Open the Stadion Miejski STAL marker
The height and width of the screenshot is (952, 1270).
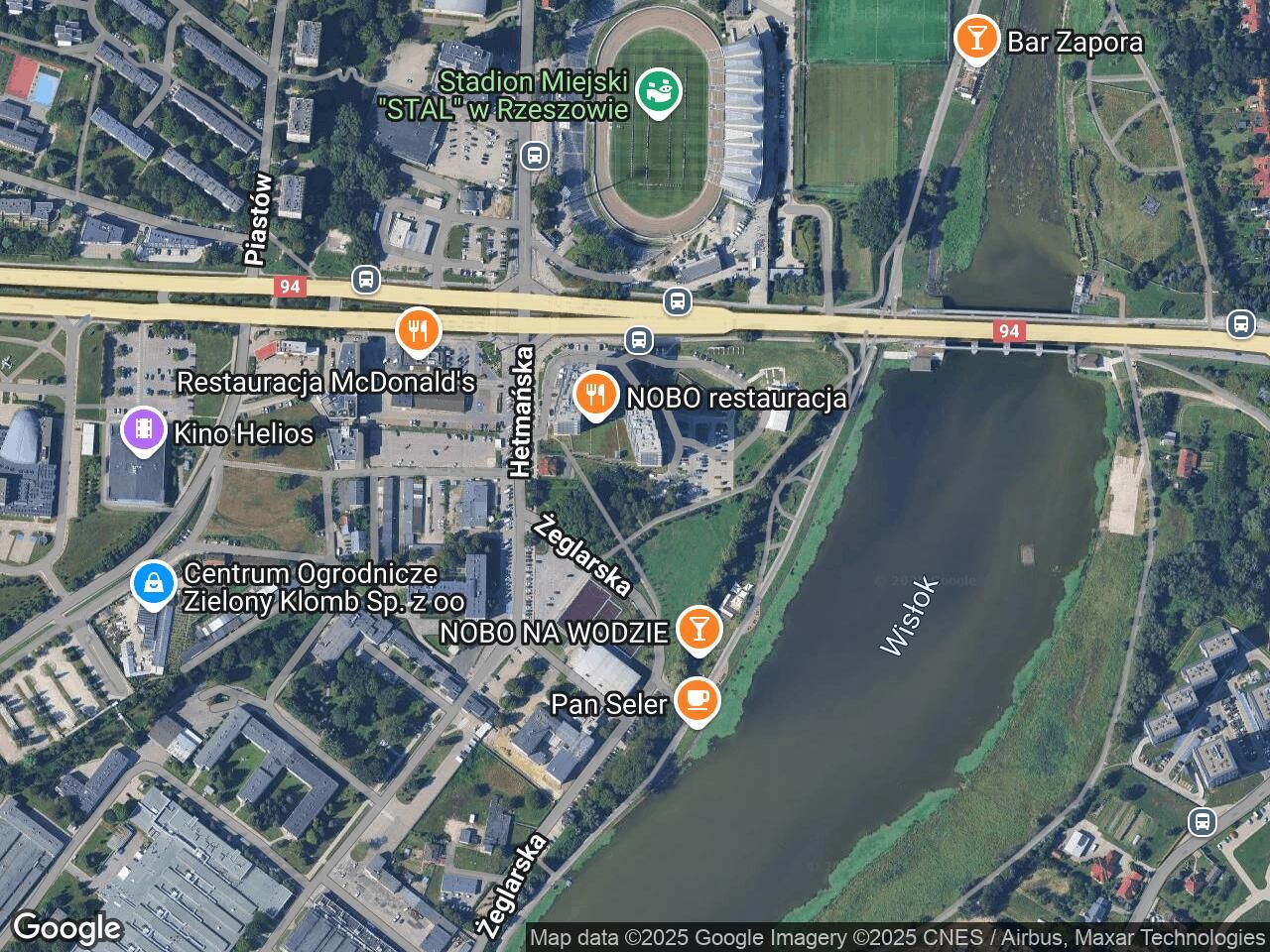click(x=655, y=92)
